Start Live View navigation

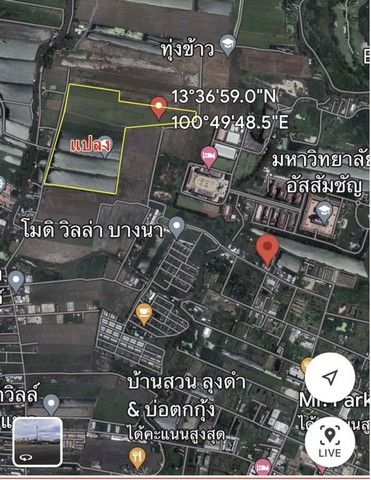(x=330, y=442)
